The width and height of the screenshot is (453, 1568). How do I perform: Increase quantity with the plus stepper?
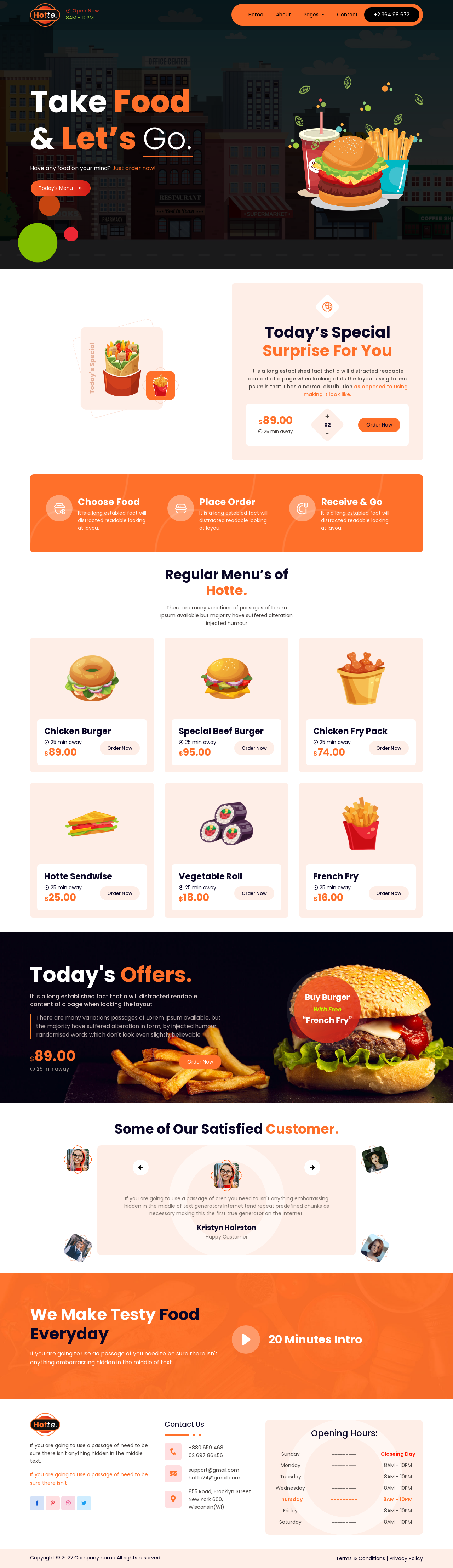(x=327, y=416)
